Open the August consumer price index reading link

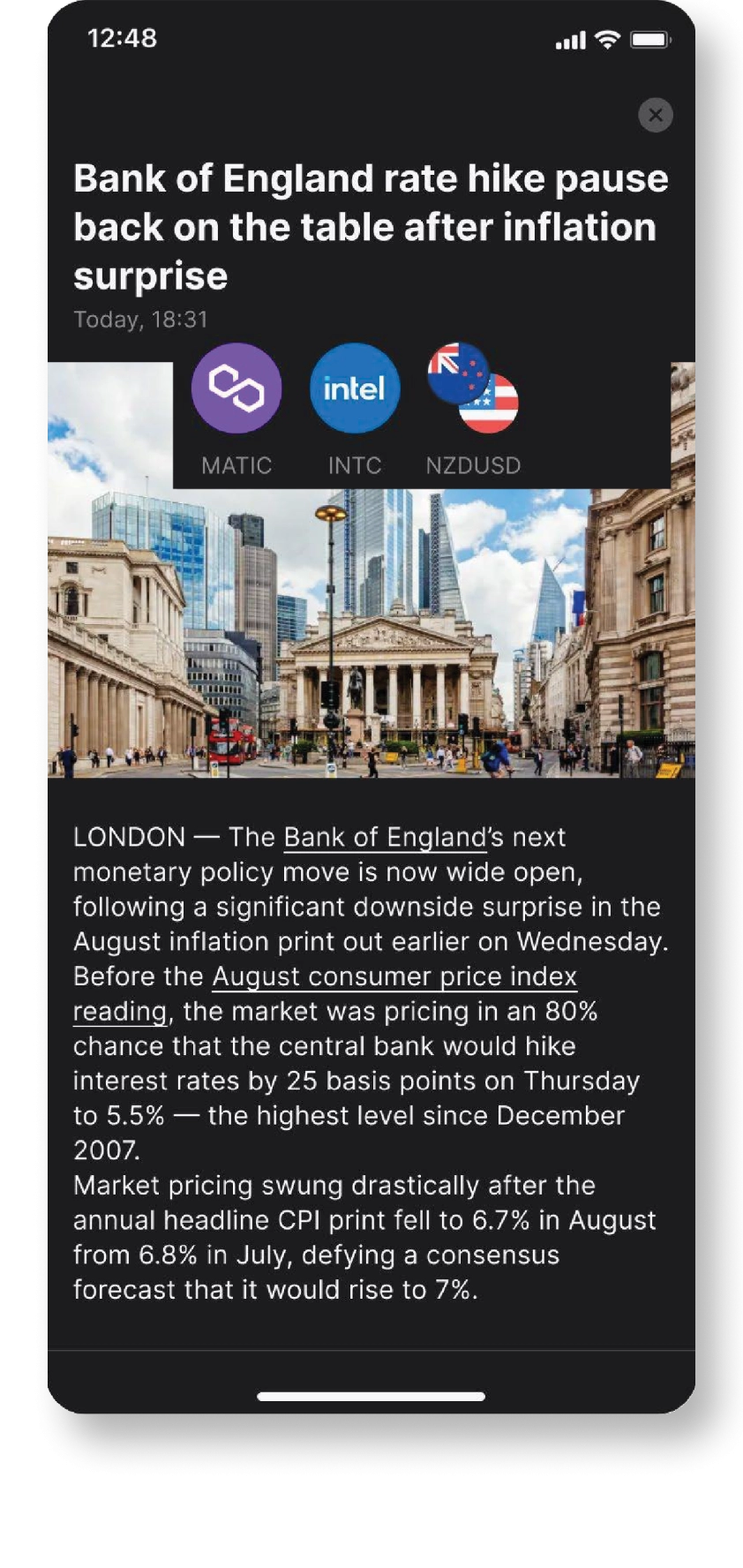394,976
